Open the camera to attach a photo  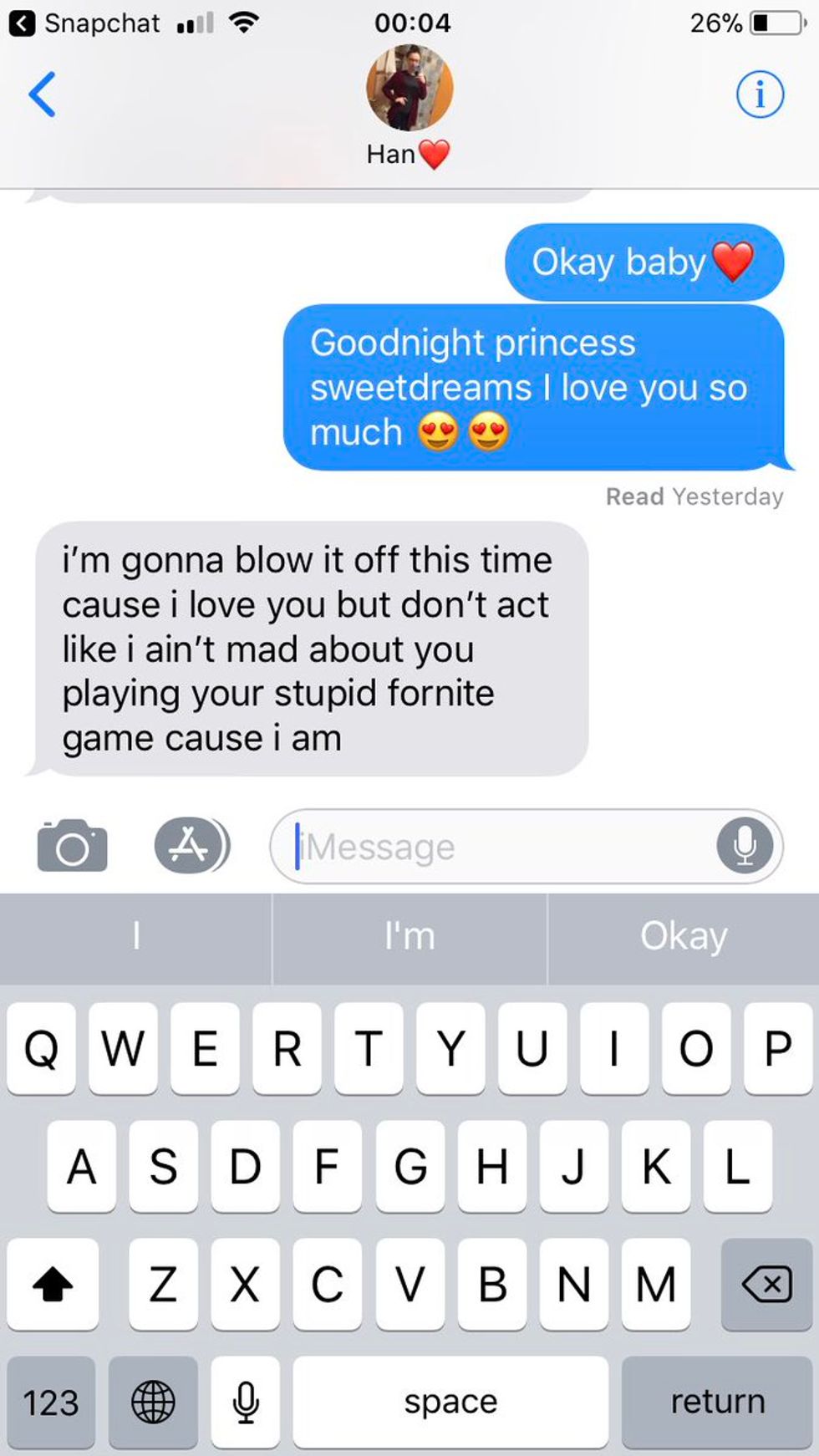click(73, 846)
